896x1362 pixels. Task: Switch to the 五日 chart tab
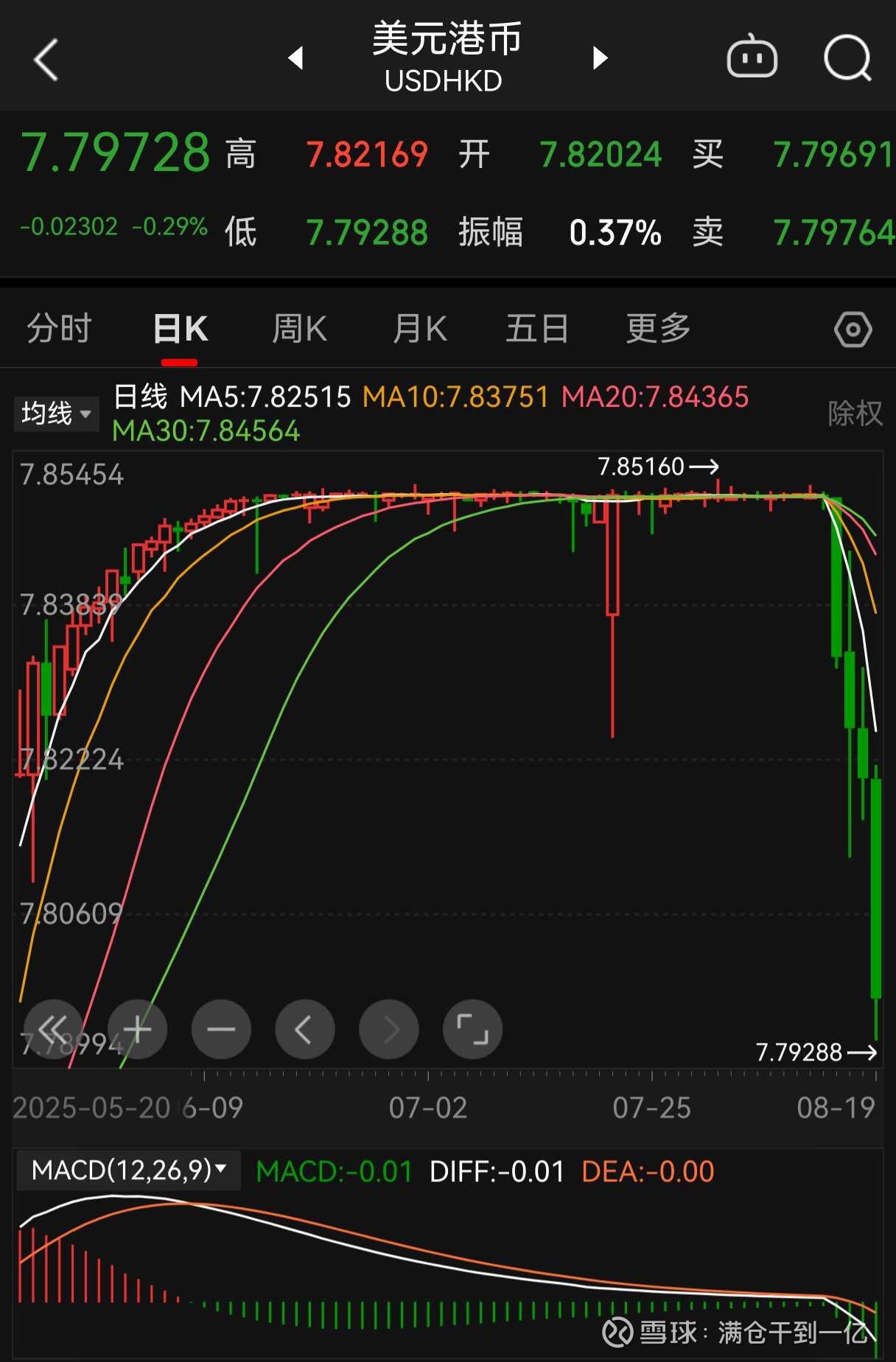pos(537,329)
